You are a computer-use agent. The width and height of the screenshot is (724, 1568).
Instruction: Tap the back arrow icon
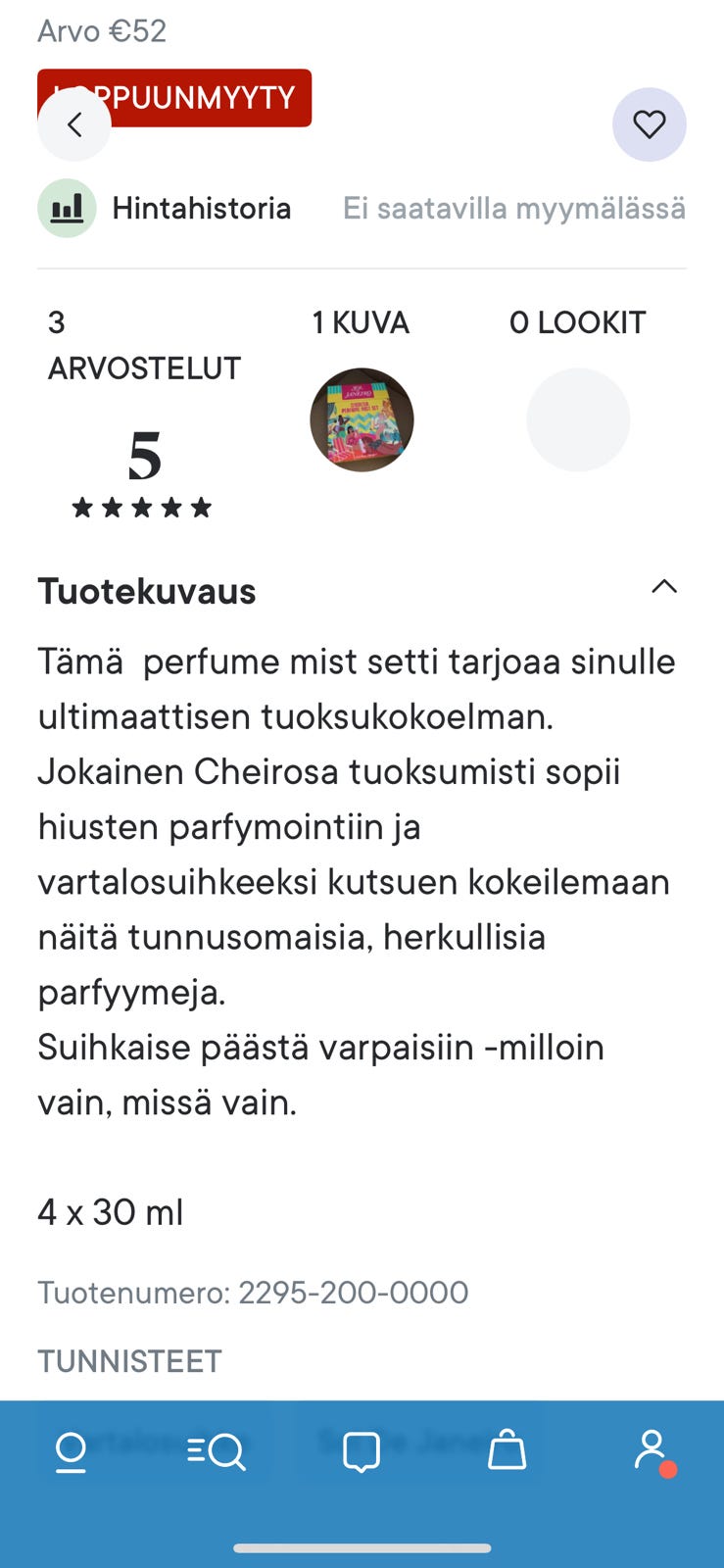coord(74,124)
